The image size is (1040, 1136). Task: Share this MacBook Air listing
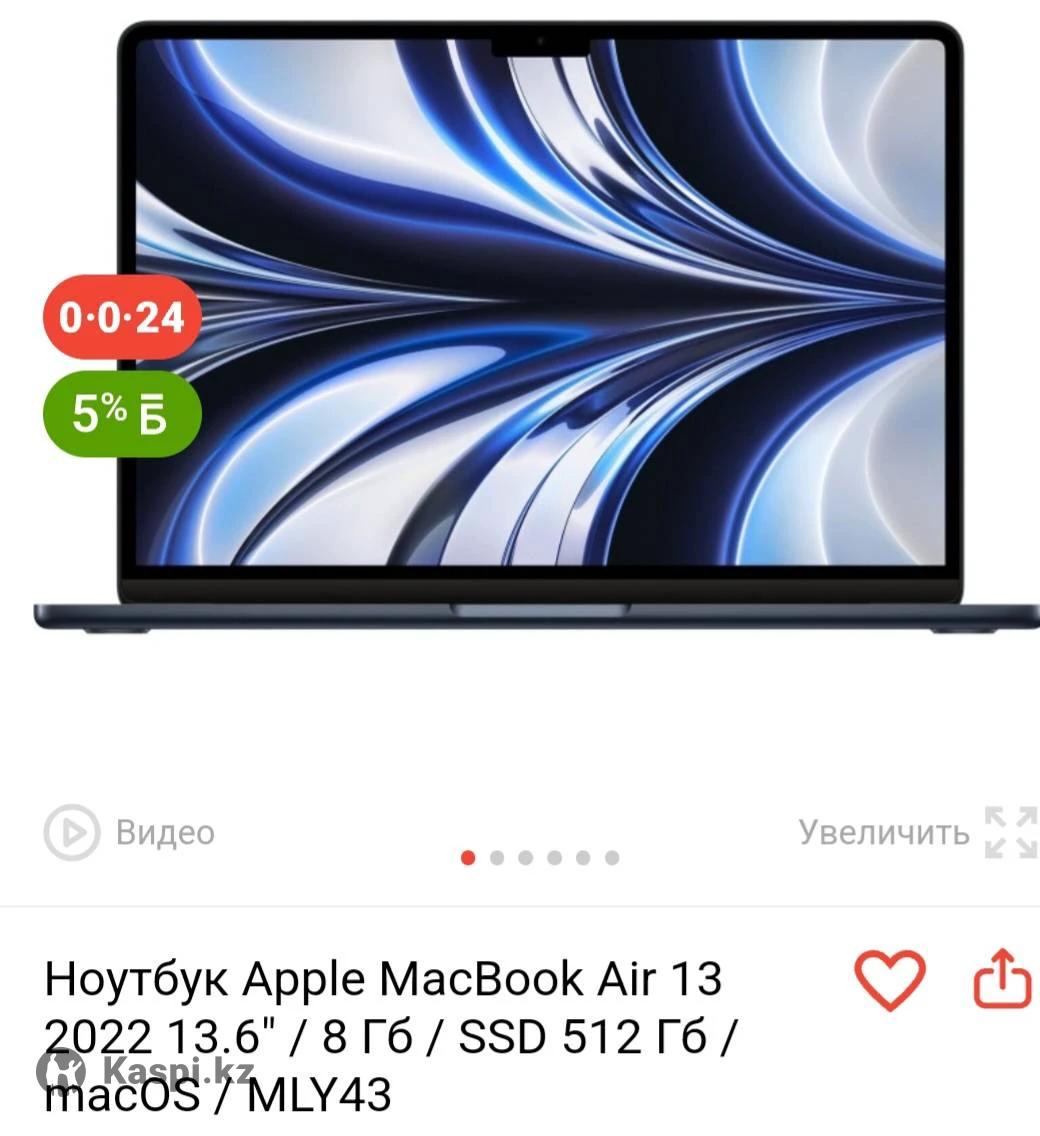click(x=1002, y=981)
